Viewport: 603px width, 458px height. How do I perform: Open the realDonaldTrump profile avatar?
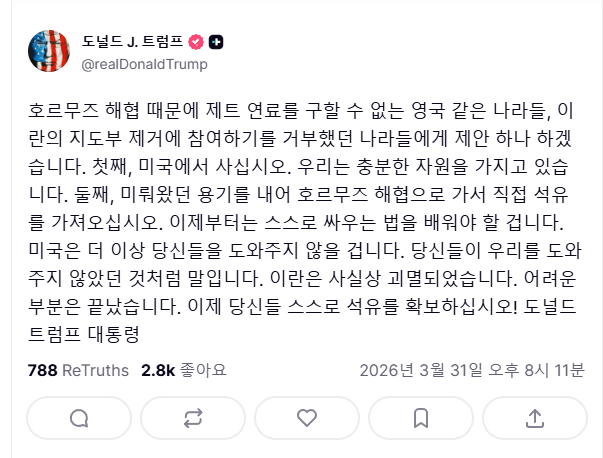tap(49, 52)
